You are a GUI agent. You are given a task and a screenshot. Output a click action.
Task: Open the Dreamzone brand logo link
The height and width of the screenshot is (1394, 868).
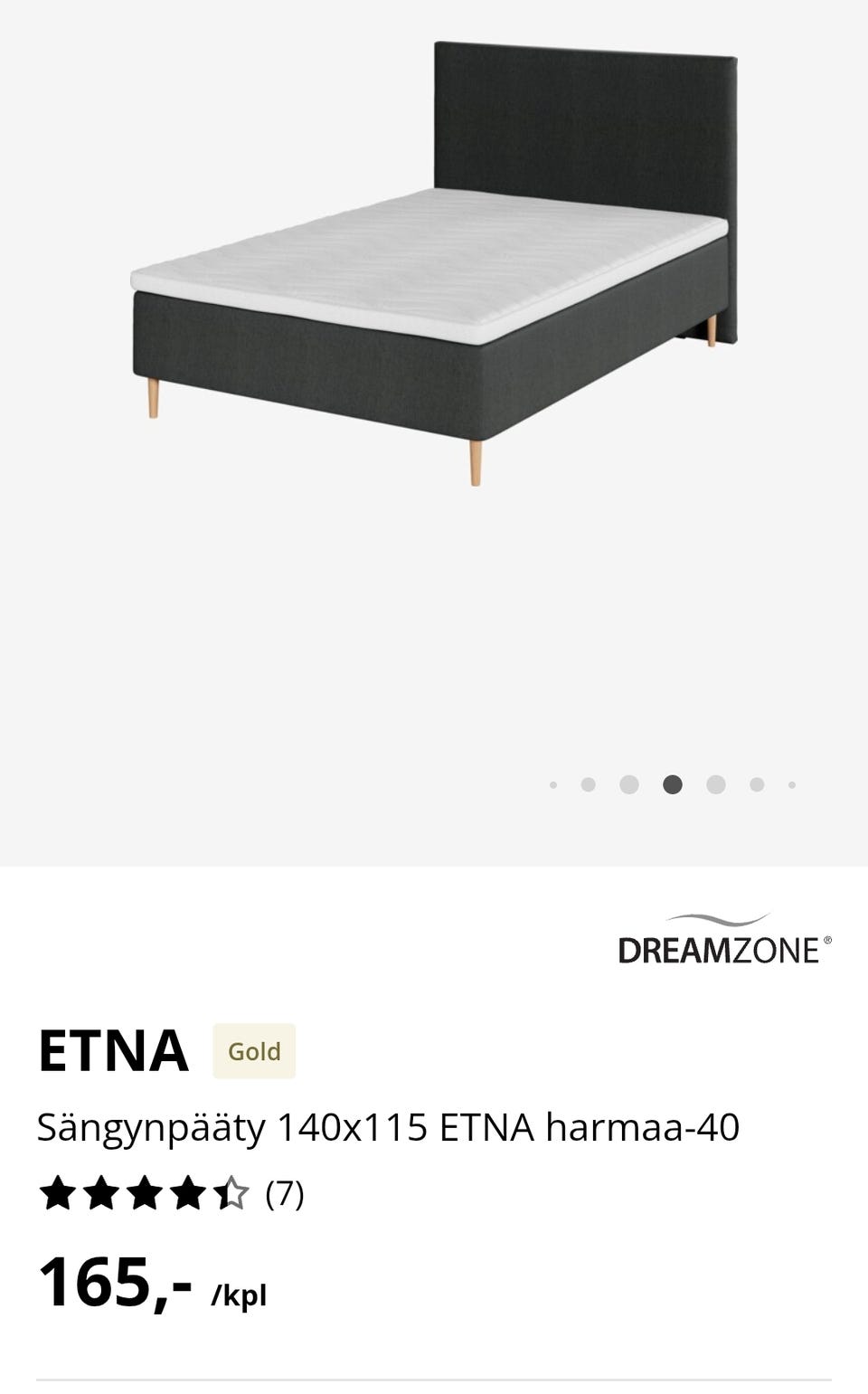[x=724, y=941]
